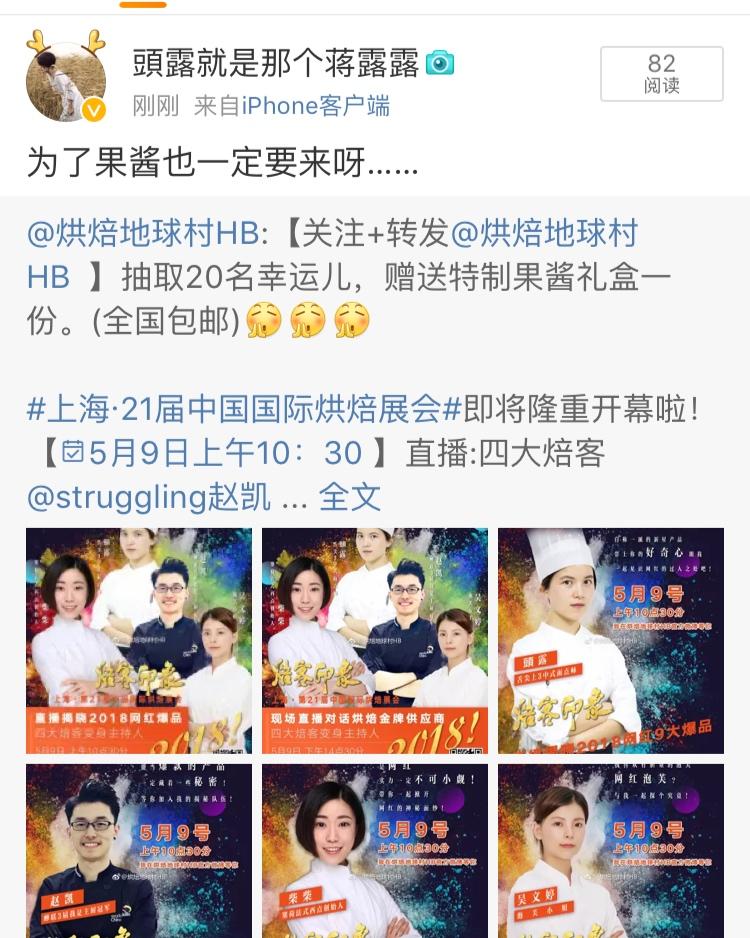Viewport: 750px width, 938px height.
Task: Expand the post with 全文
Action: tap(349, 496)
